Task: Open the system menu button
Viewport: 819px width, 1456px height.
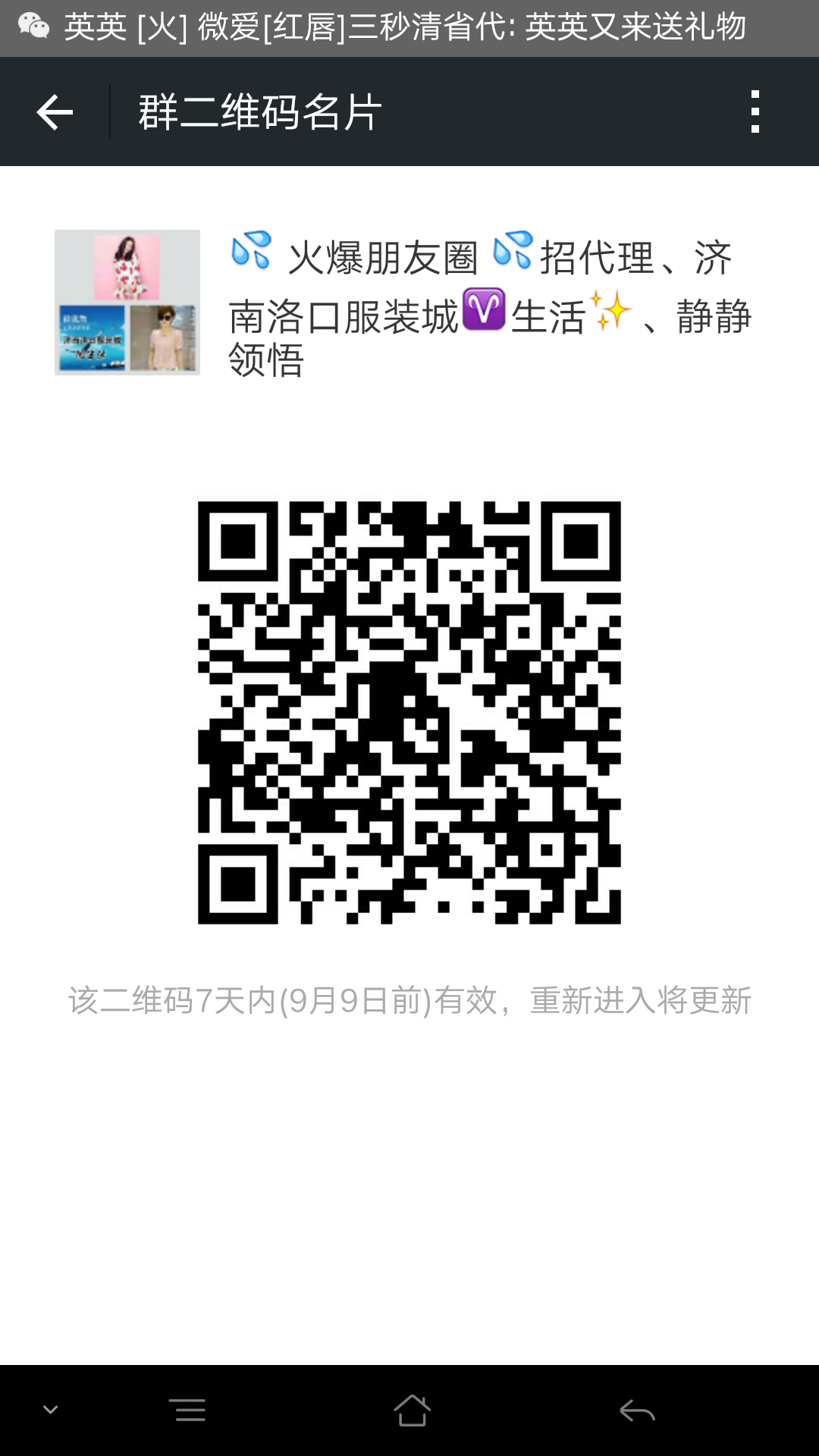Action: 187,1410
